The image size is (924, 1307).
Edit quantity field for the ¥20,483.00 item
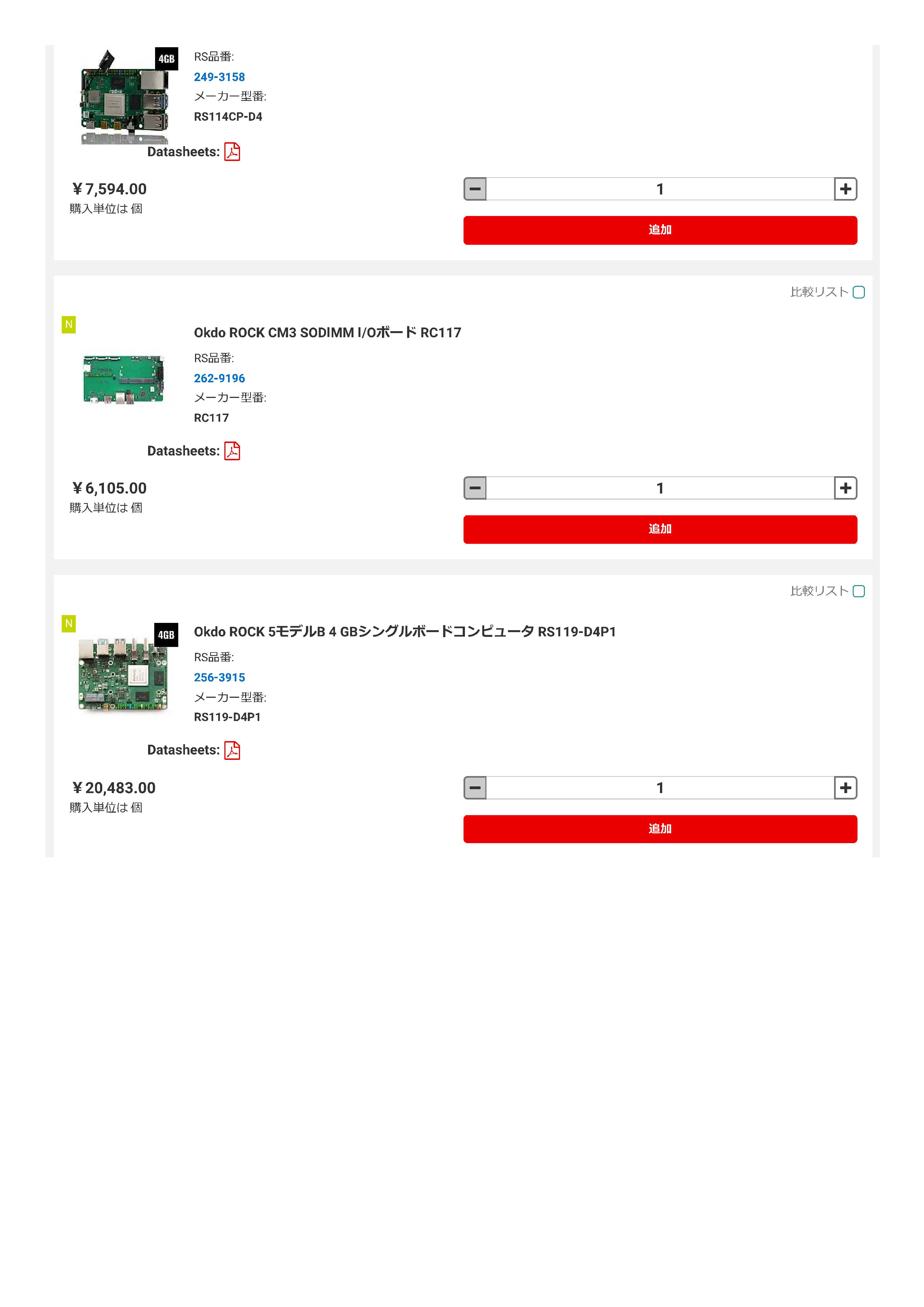[660, 788]
